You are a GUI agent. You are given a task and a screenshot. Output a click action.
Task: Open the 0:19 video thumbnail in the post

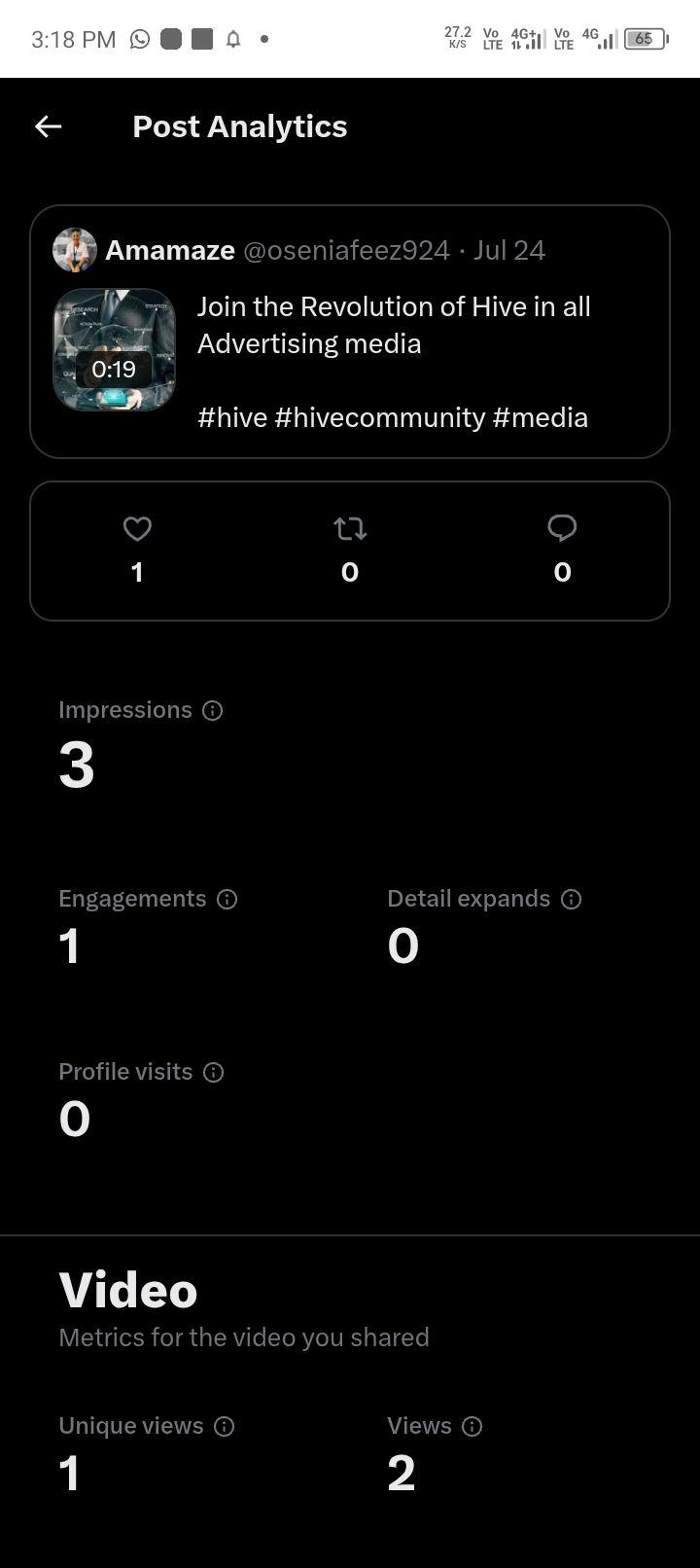click(114, 349)
